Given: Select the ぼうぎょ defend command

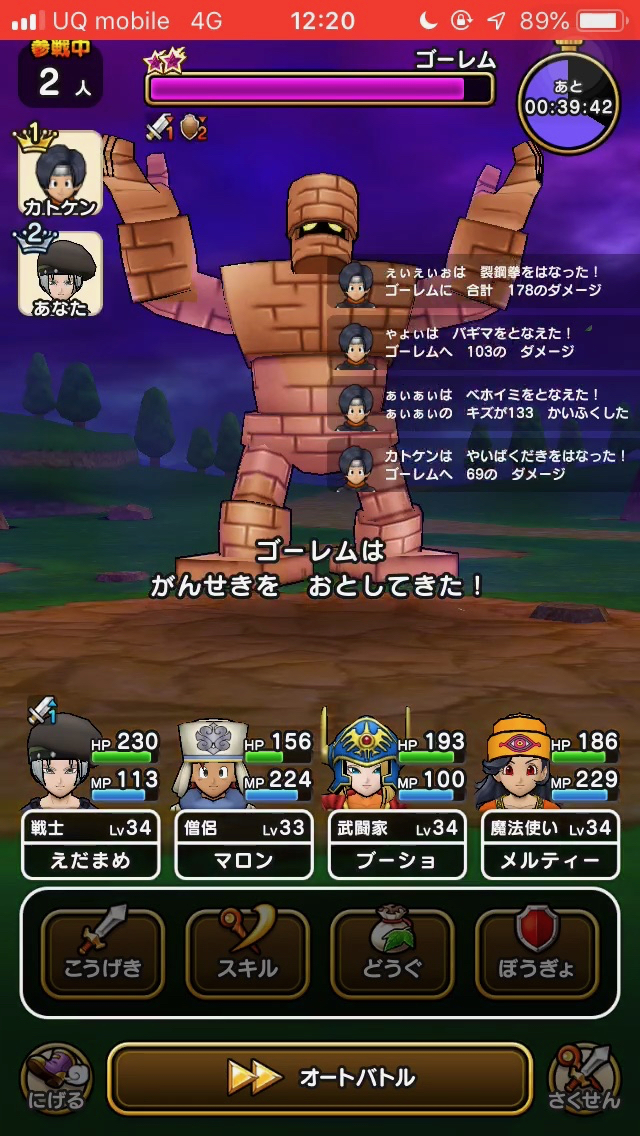Looking at the screenshot, I should tap(537, 953).
